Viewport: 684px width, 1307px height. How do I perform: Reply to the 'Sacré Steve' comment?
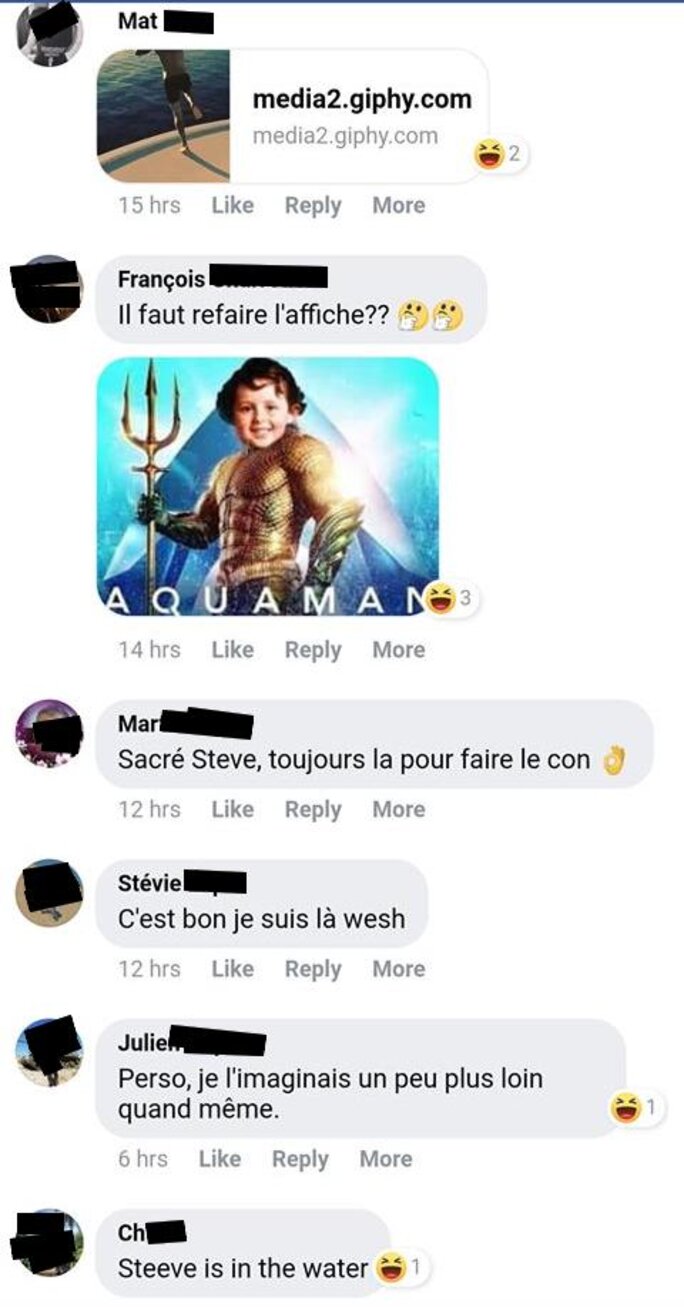[x=313, y=810]
